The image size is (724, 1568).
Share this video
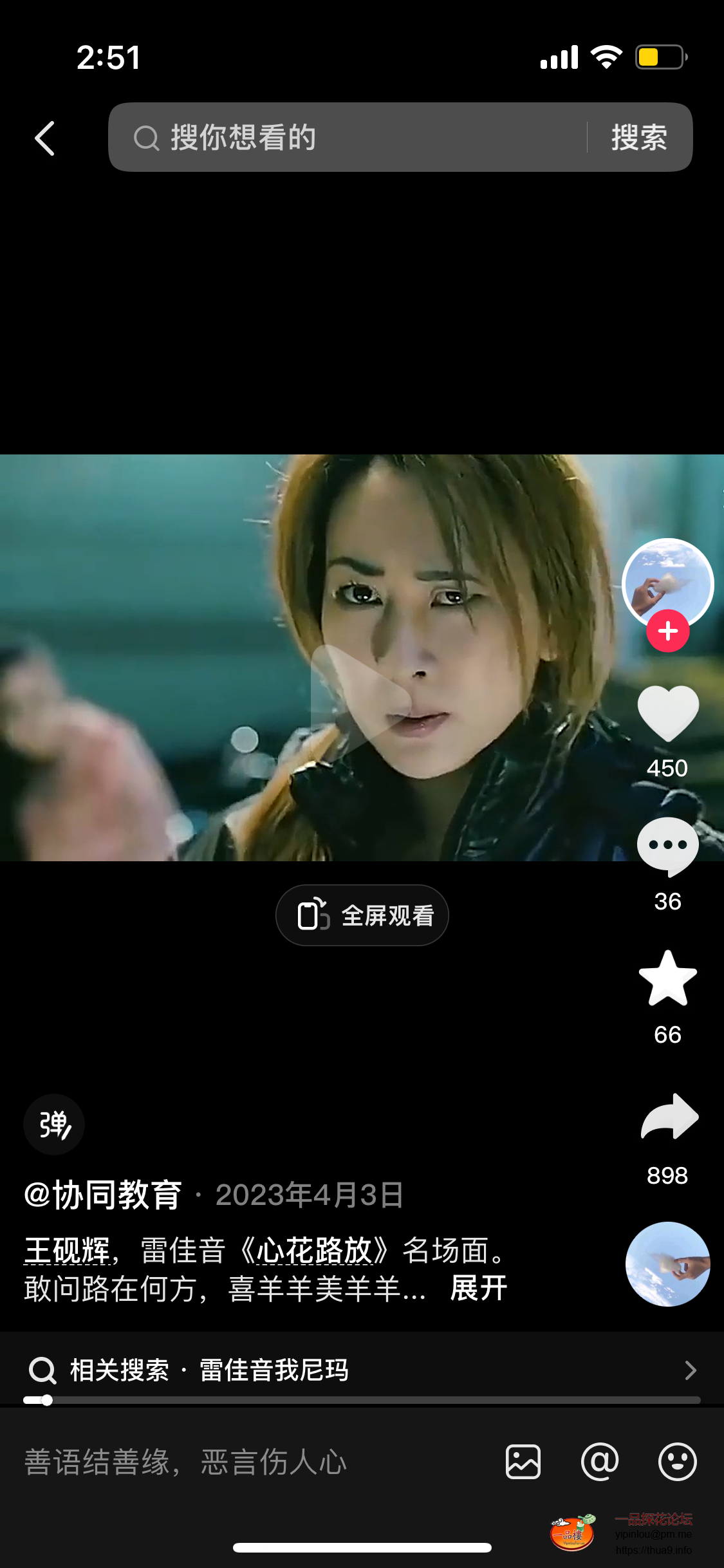tap(669, 1117)
